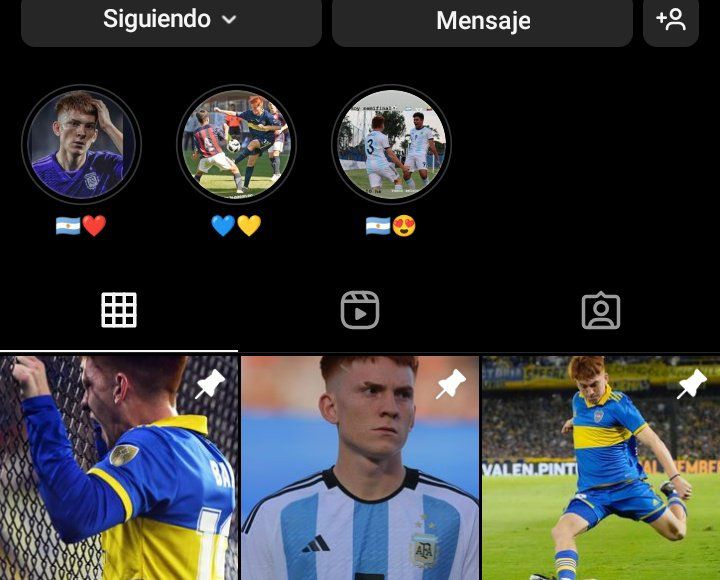Switch to the posts grid tab

pyautogui.click(x=119, y=311)
